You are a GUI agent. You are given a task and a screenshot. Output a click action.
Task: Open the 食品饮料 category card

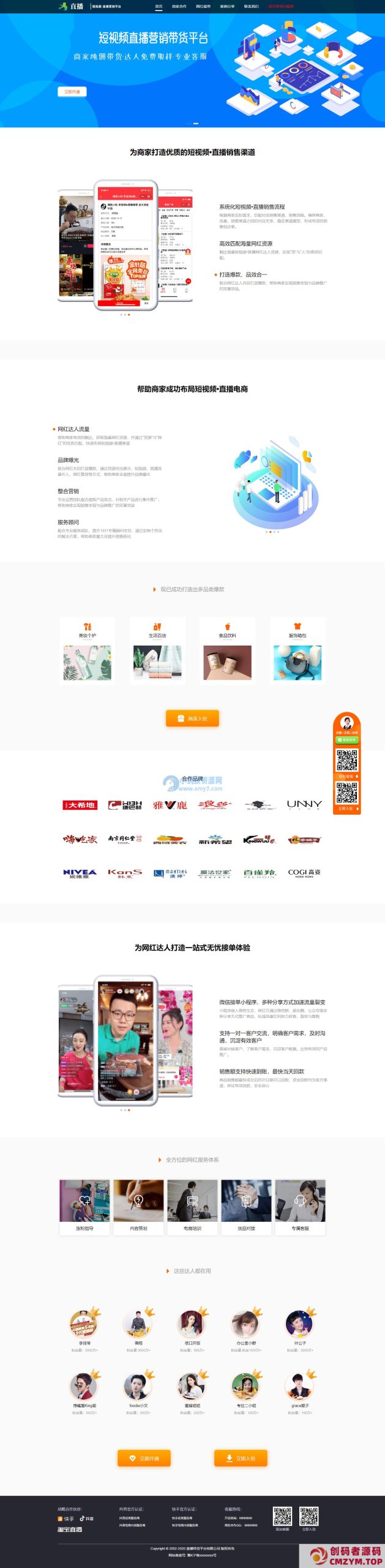(227, 650)
